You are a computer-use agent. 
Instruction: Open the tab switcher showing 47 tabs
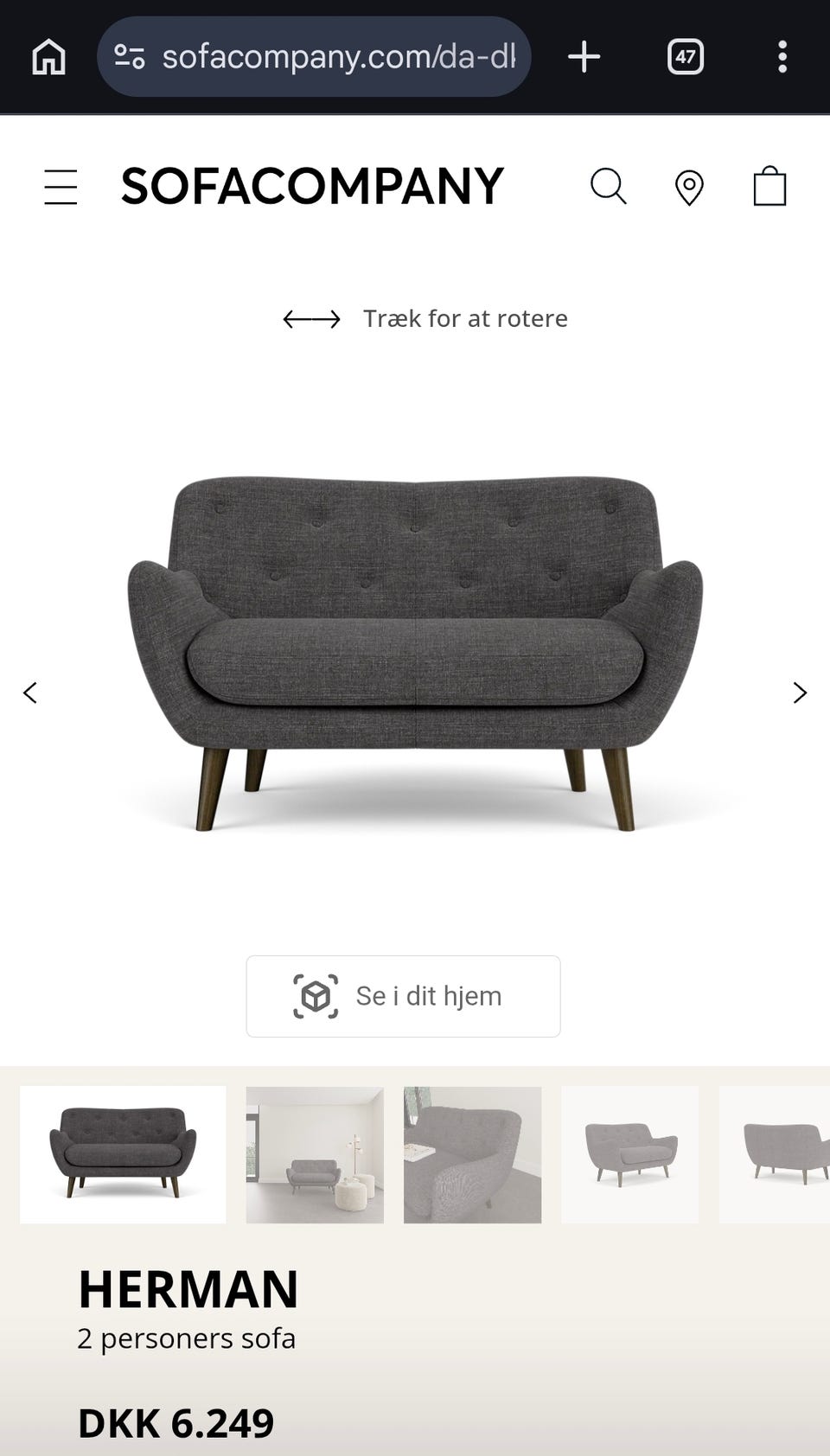686,56
